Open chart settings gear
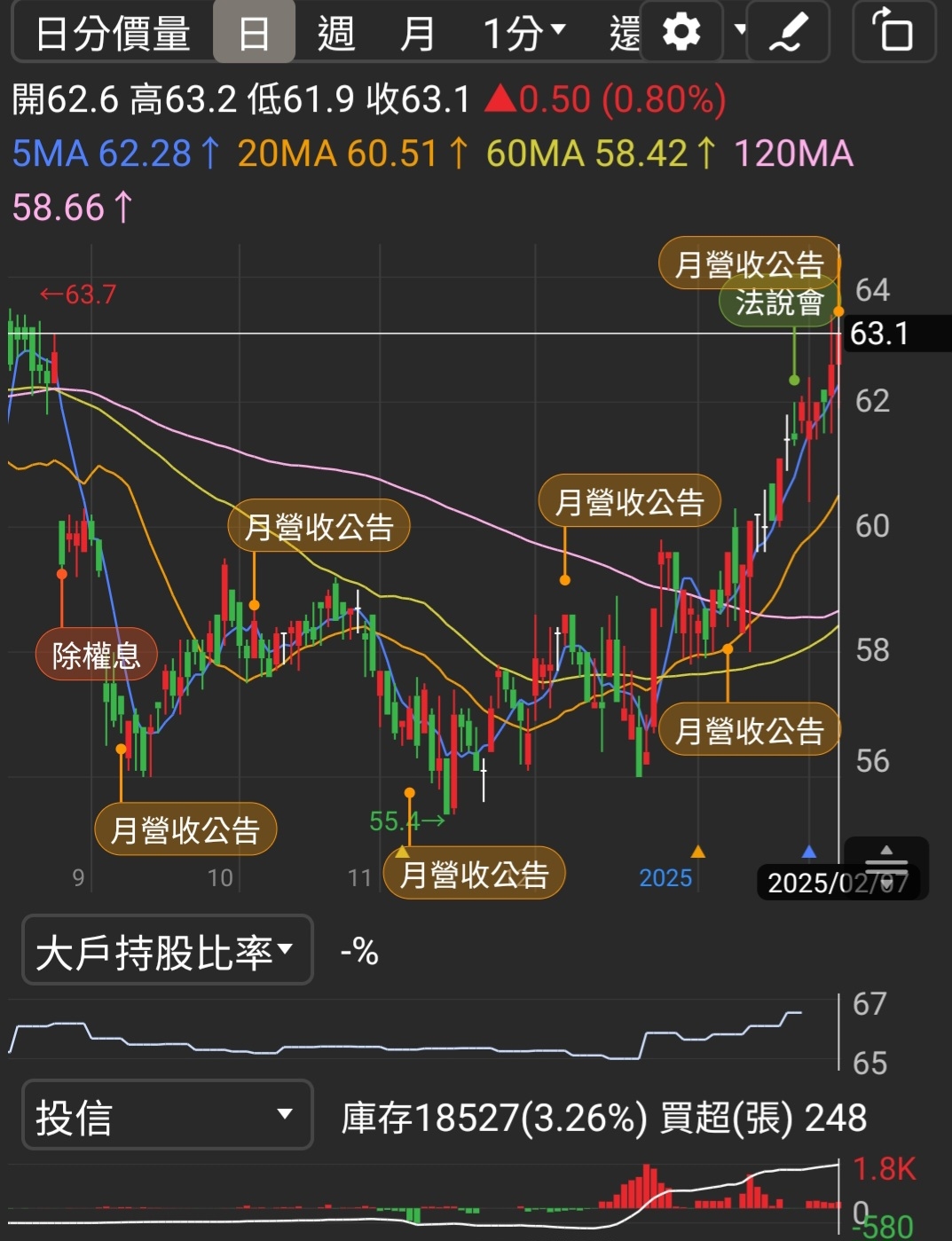The width and height of the screenshot is (952, 1241). pos(681,33)
